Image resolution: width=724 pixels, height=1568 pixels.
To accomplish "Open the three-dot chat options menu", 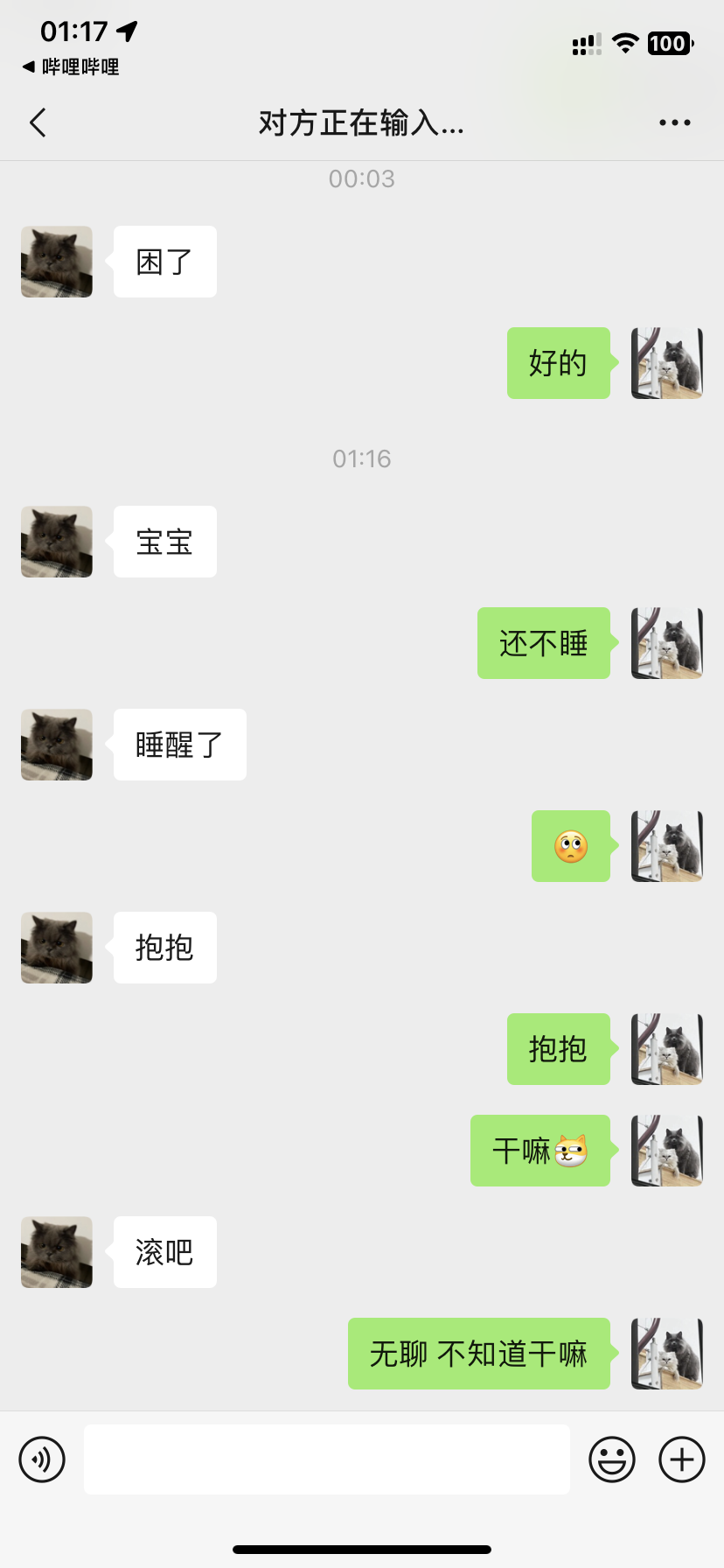I will [x=674, y=123].
